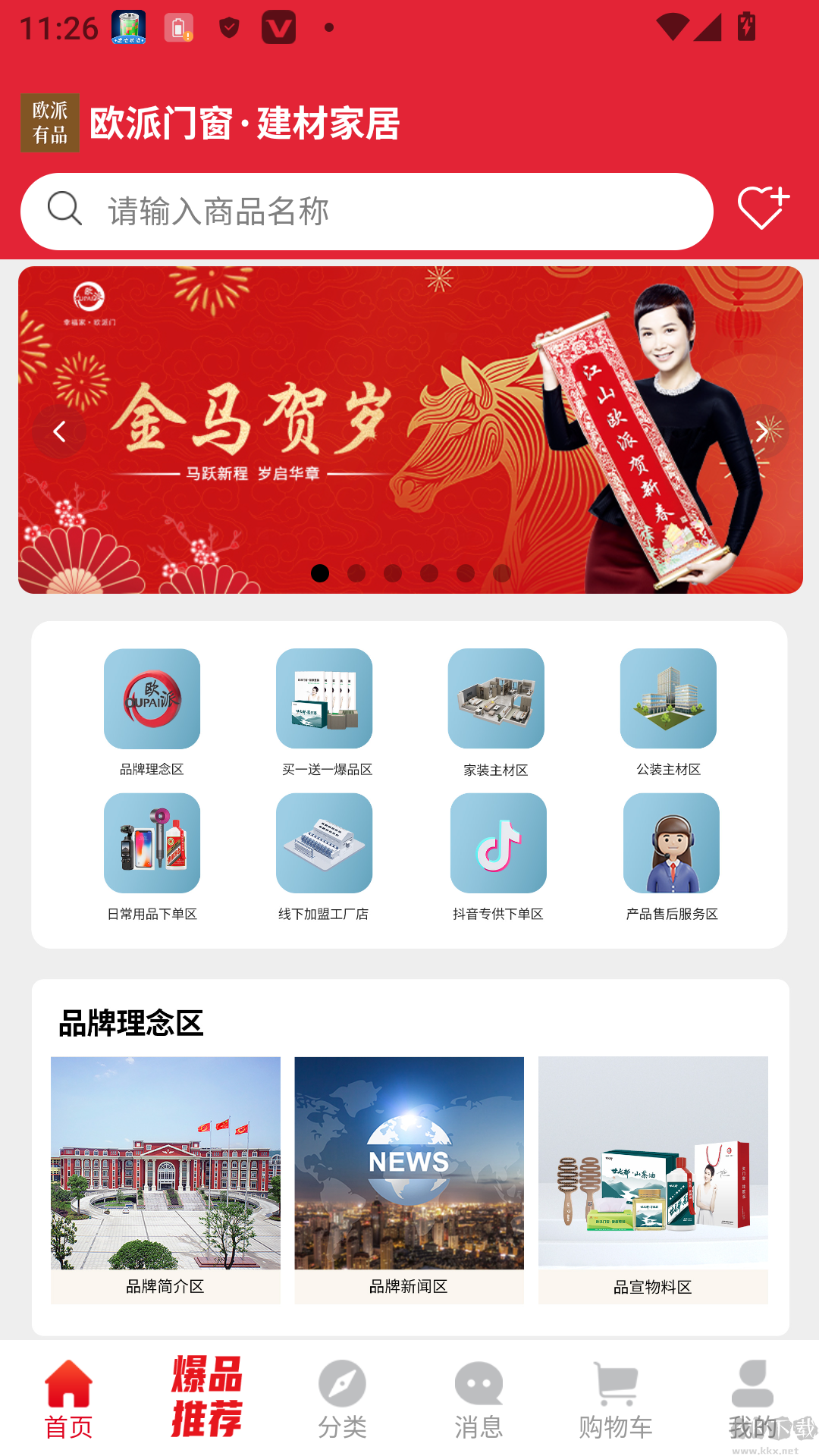The width and height of the screenshot is (819, 1456).
Task: Advance to the next banner slide
Action: coord(761,431)
